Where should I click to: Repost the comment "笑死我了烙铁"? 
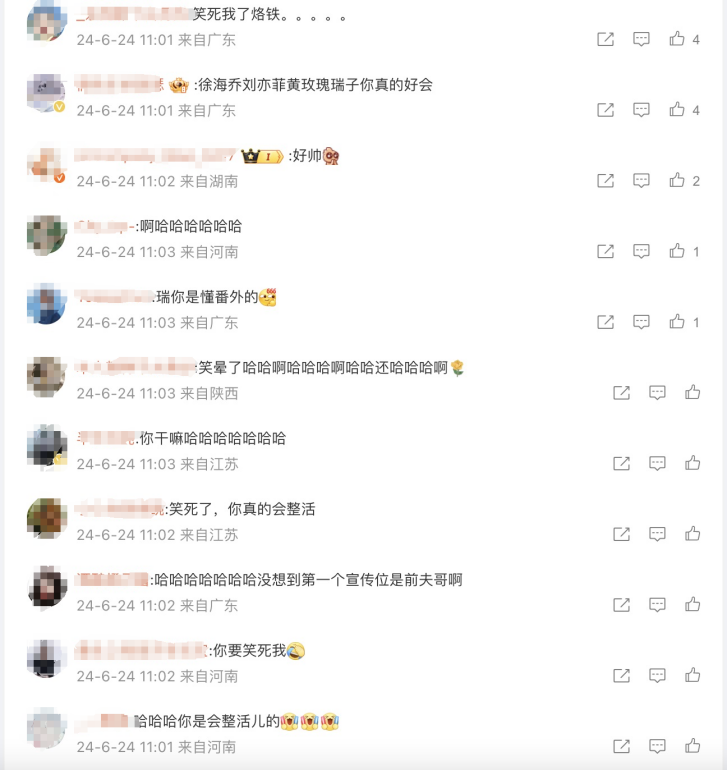[x=605, y=39]
